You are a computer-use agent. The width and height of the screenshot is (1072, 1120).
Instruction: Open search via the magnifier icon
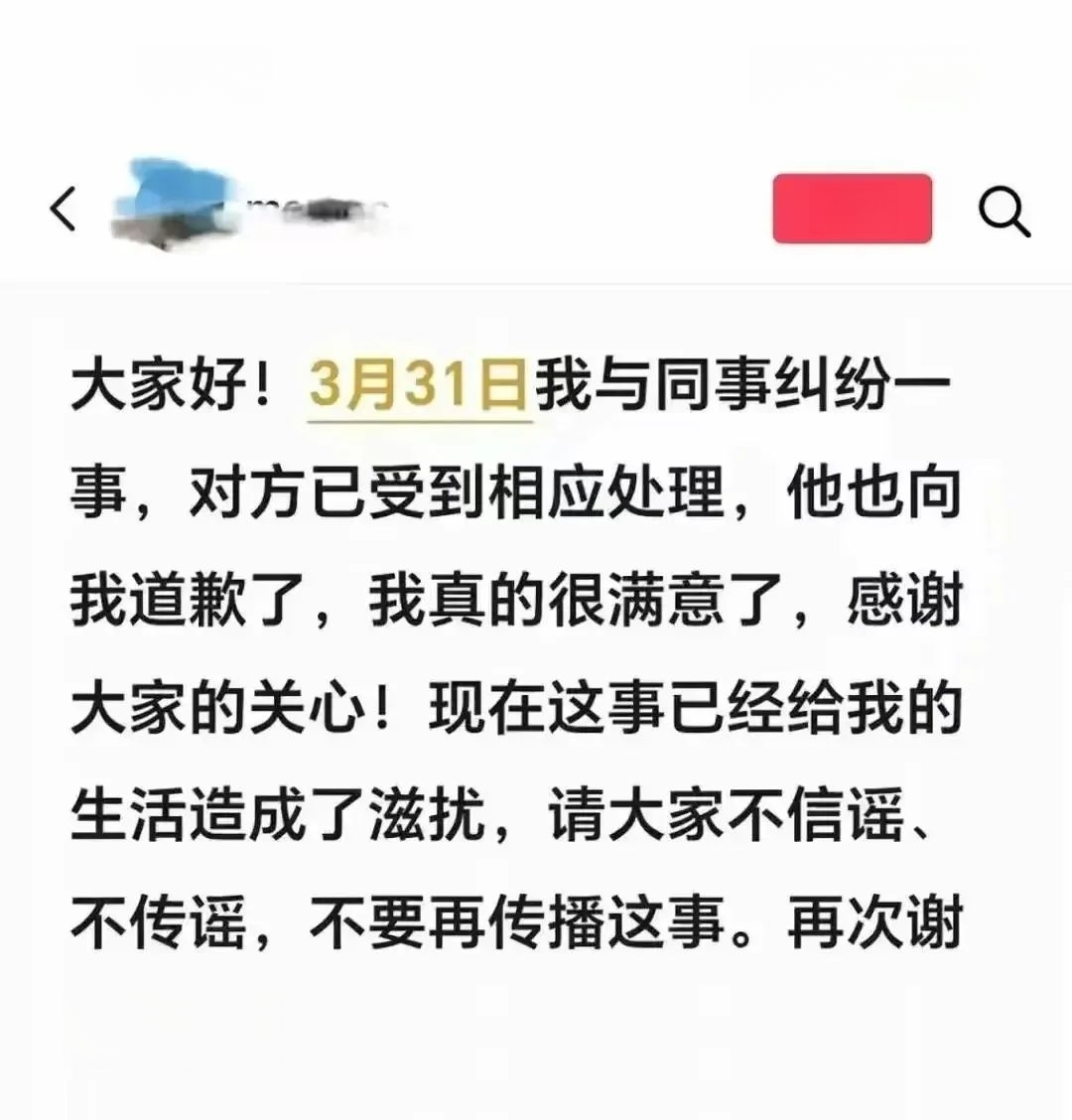(x=1004, y=211)
